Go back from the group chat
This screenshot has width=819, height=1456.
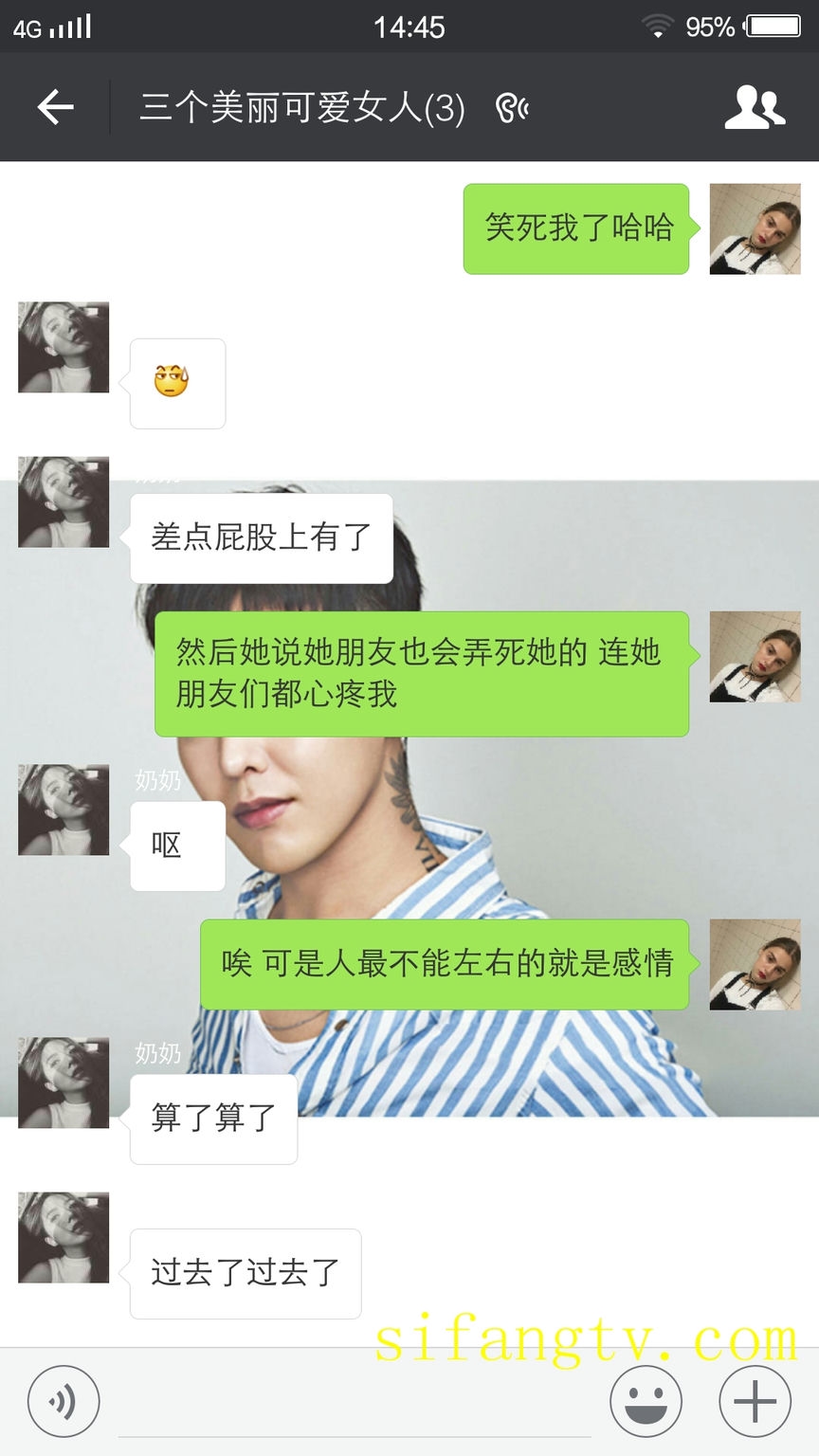point(55,107)
